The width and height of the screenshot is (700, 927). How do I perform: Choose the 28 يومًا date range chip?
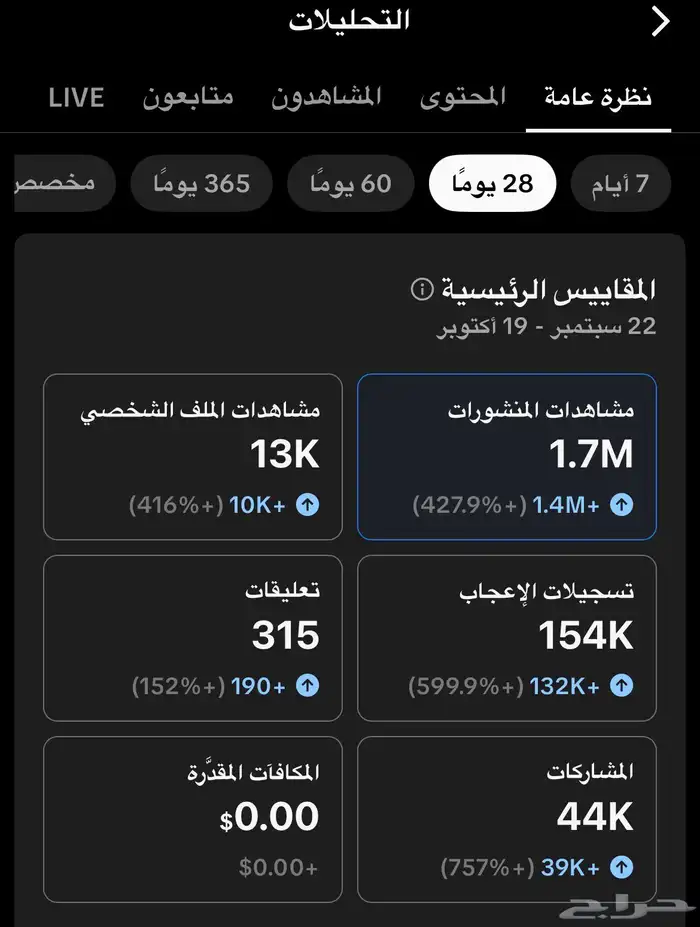492,184
